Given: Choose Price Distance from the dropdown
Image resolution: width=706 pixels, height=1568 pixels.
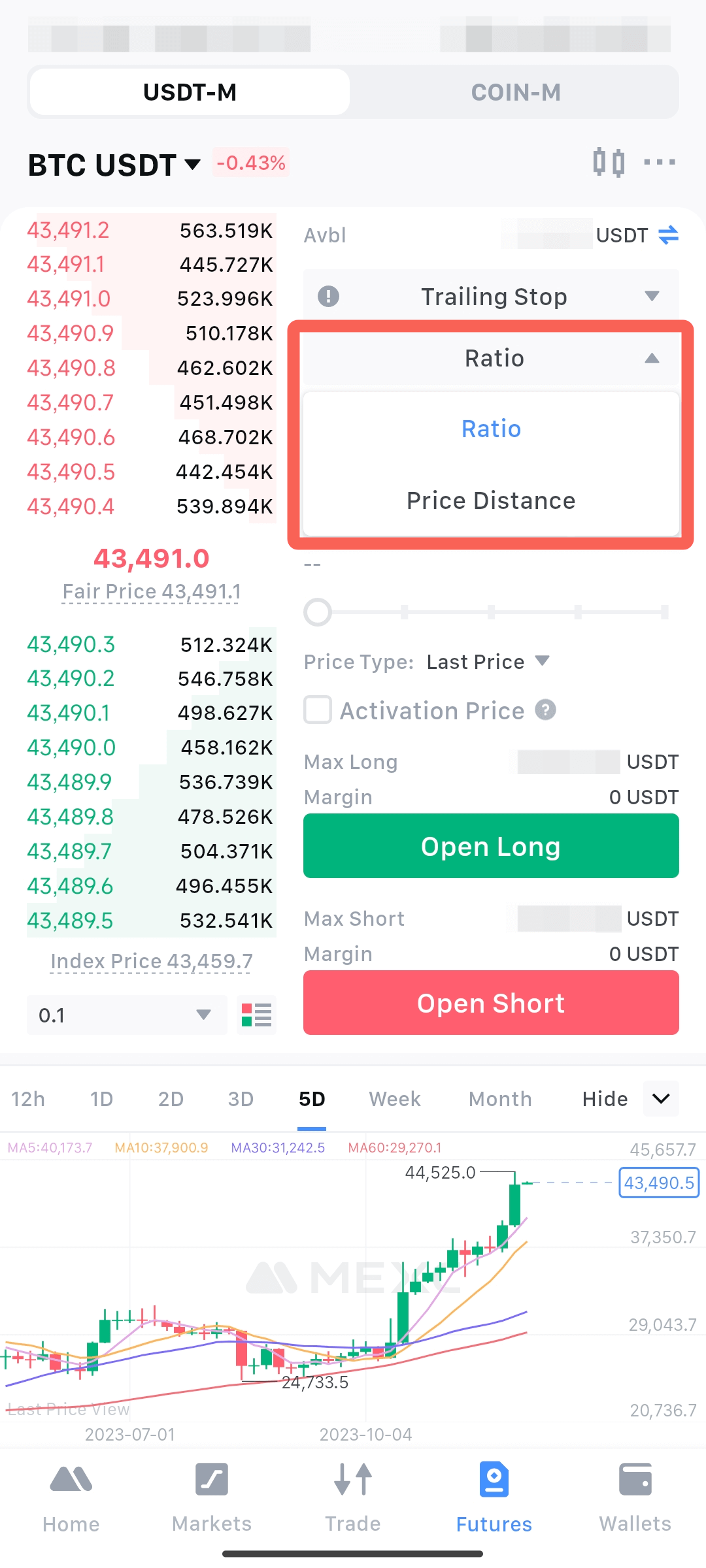Looking at the screenshot, I should point(491,500).
